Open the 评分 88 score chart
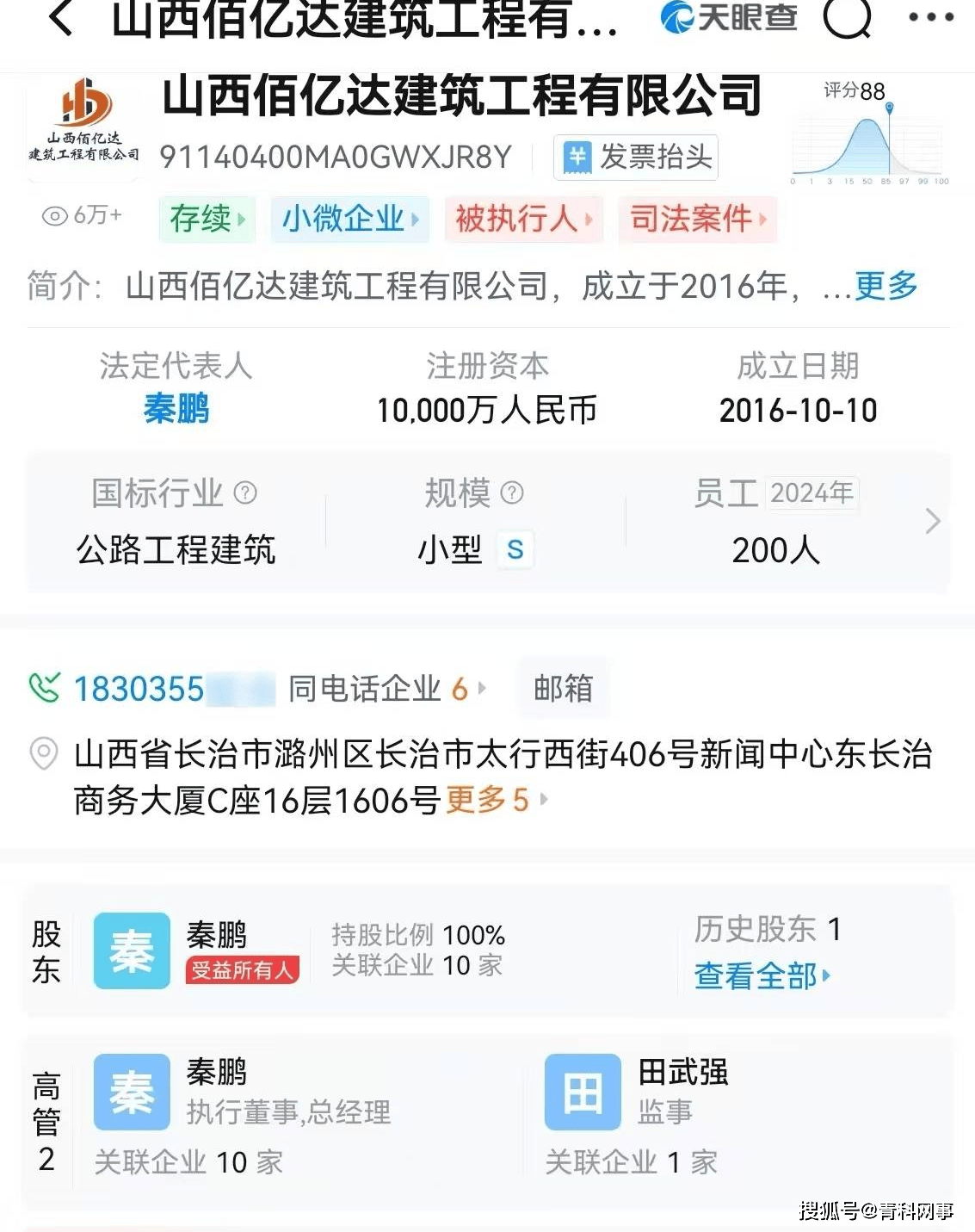 click(867, 134)
